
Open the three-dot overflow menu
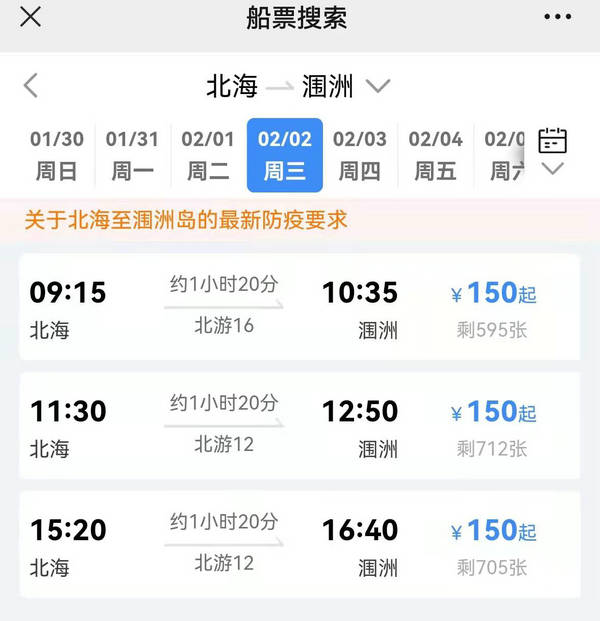point(557,17)
